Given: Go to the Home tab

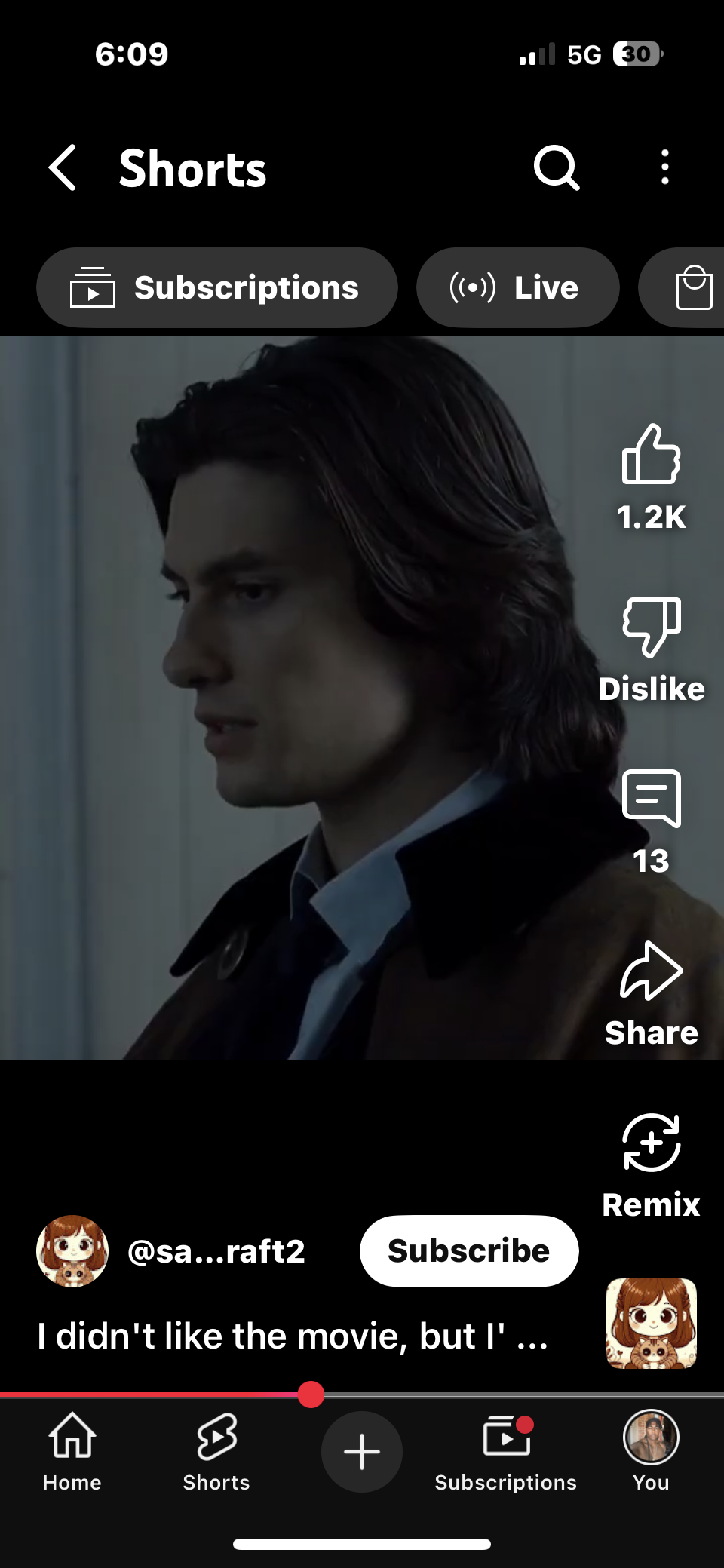Looking at the screenshot, I should coord(72,1452).
